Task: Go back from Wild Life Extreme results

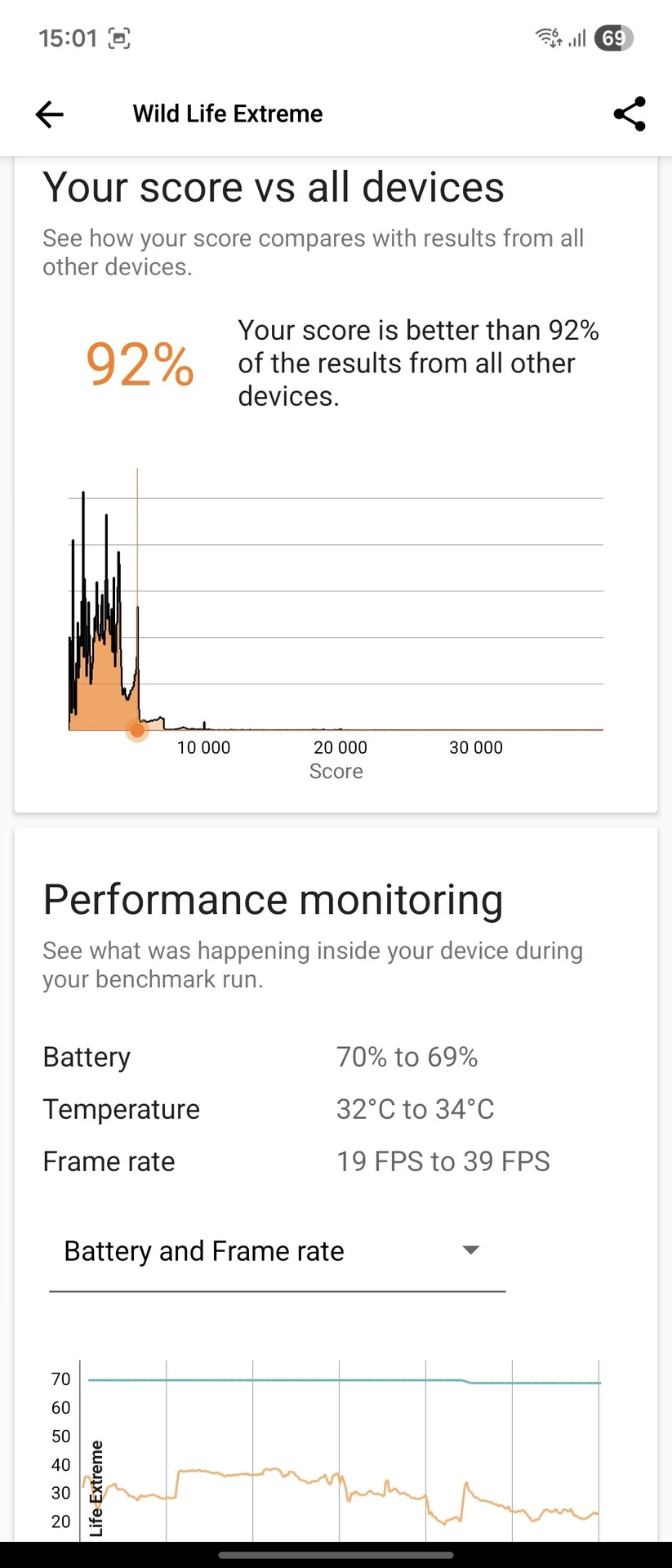Action: [x=50, y=114]
